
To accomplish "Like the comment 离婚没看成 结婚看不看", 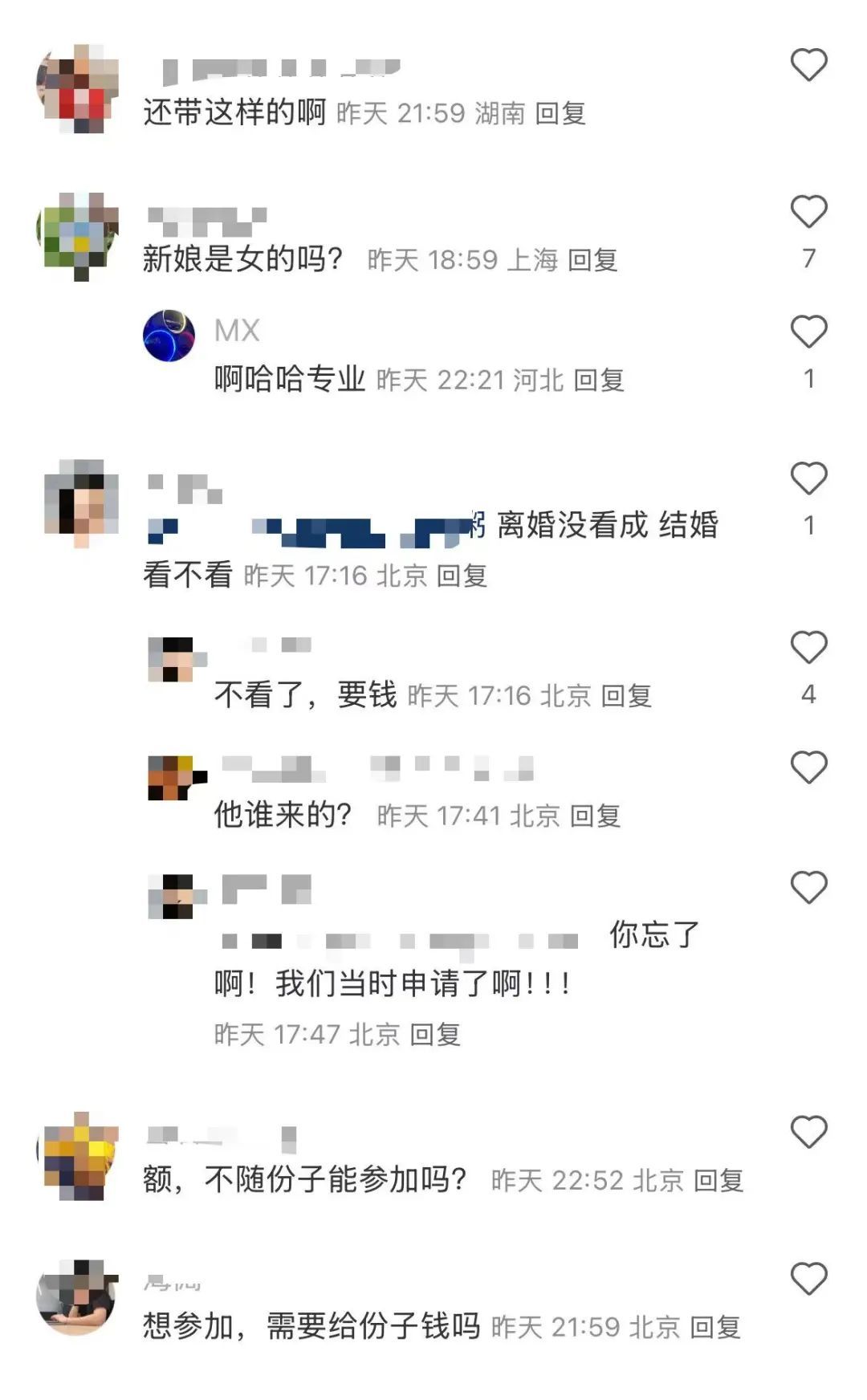I will pyautogui.click(x=808, y=478).
